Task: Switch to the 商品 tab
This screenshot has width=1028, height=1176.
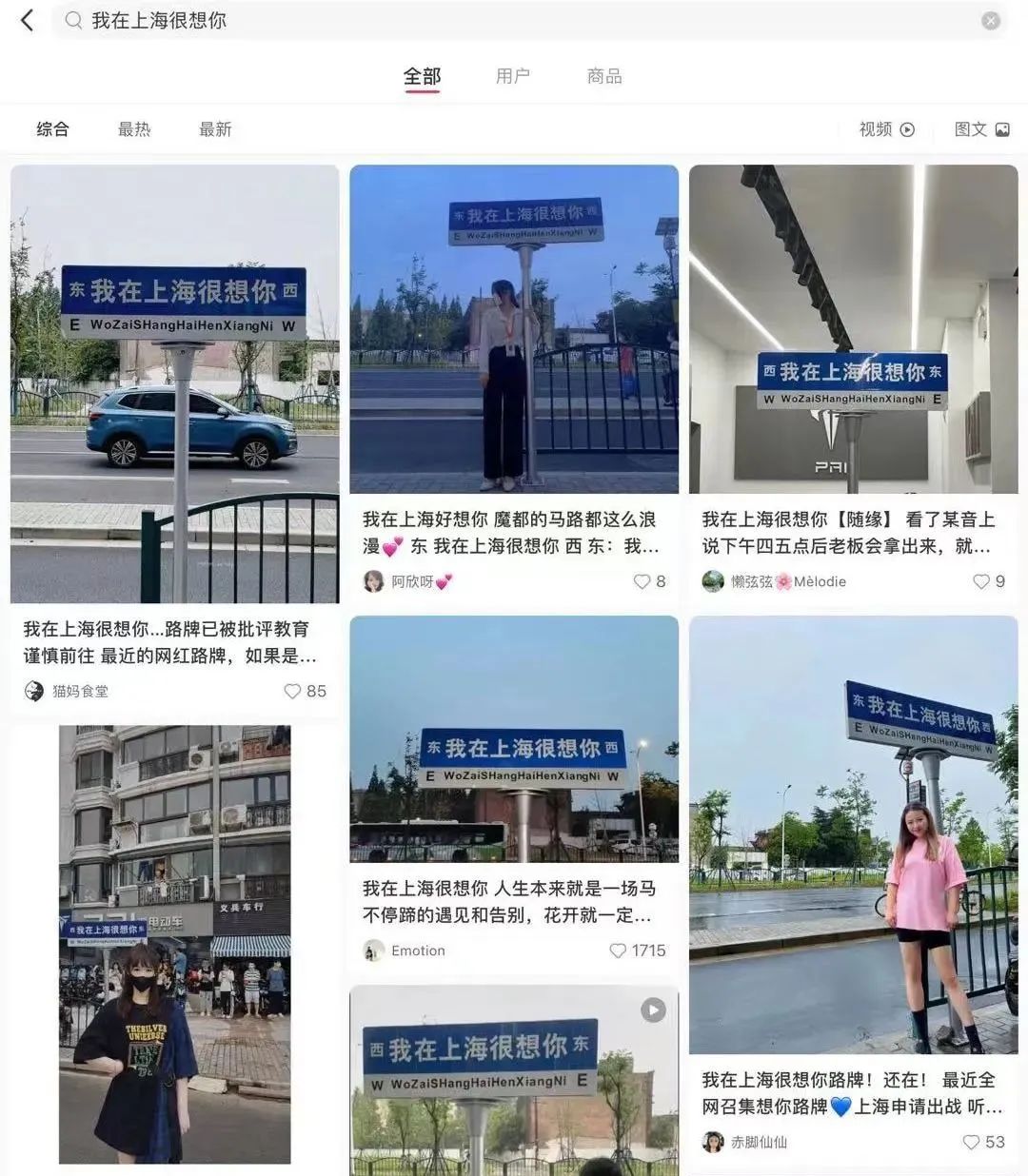Action: (x=603, y=76)
